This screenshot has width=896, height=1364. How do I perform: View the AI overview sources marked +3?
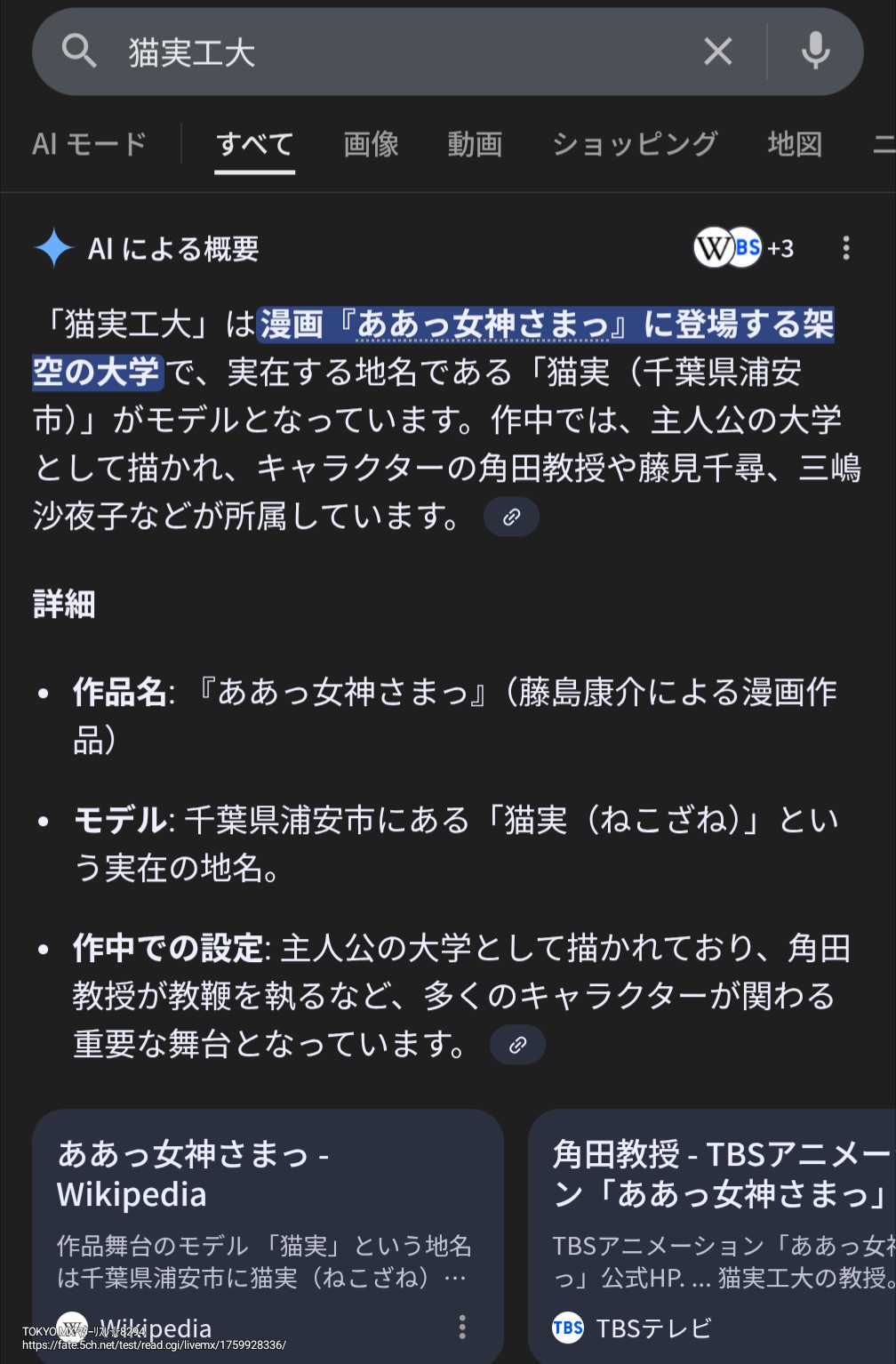745,248
